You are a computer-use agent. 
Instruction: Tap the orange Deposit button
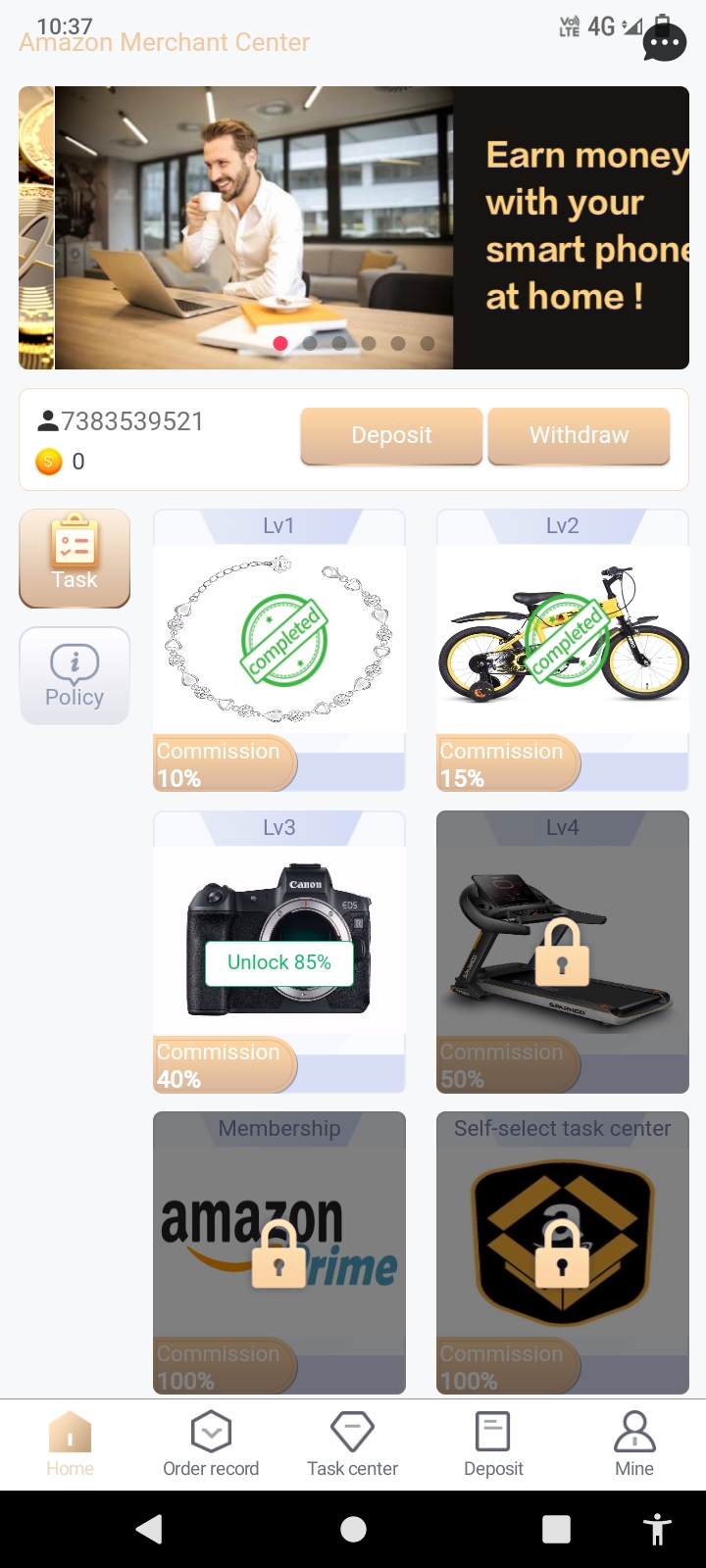[391, 435]
